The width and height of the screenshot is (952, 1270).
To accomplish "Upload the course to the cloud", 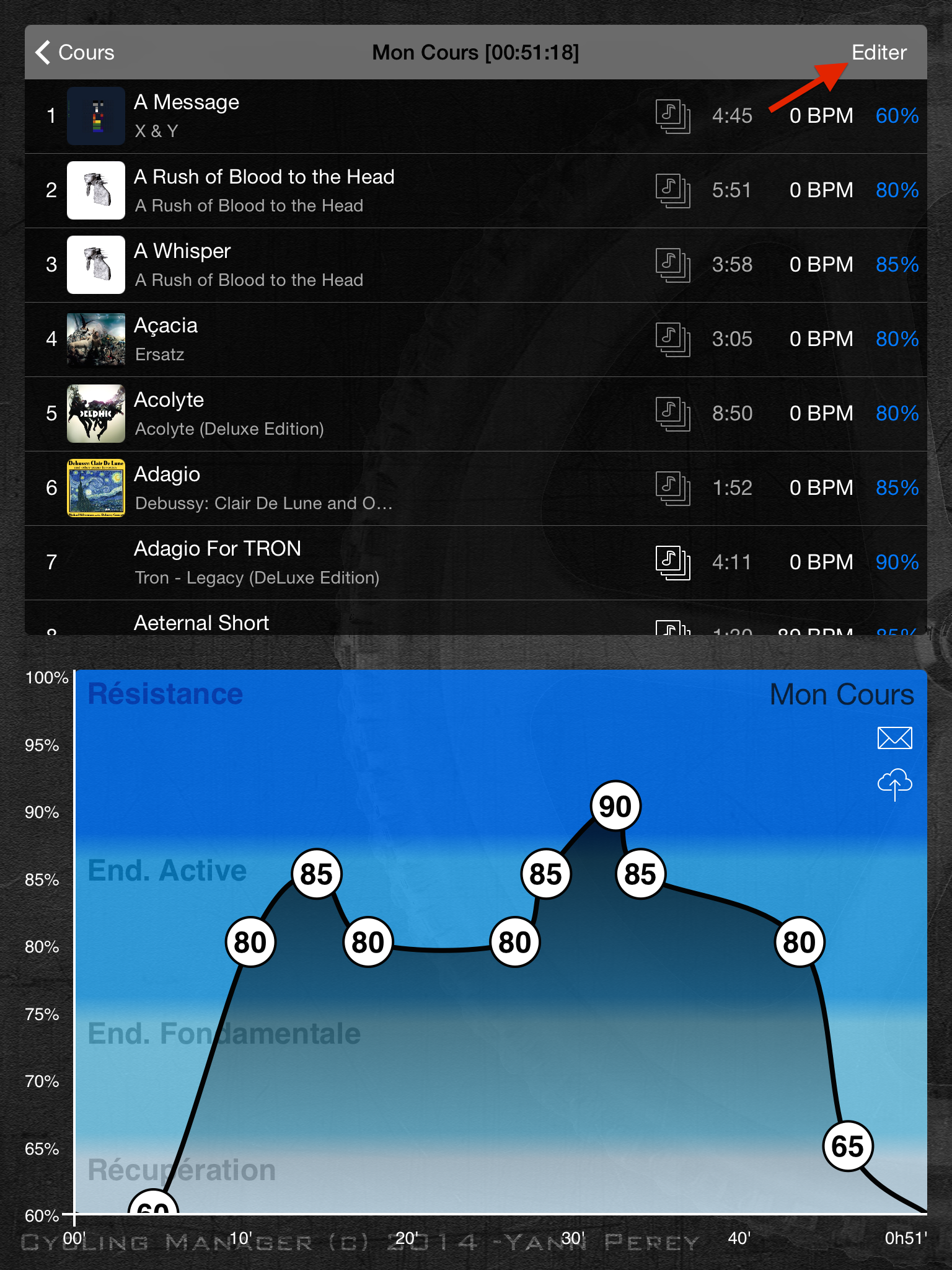I will click(894, 784).
